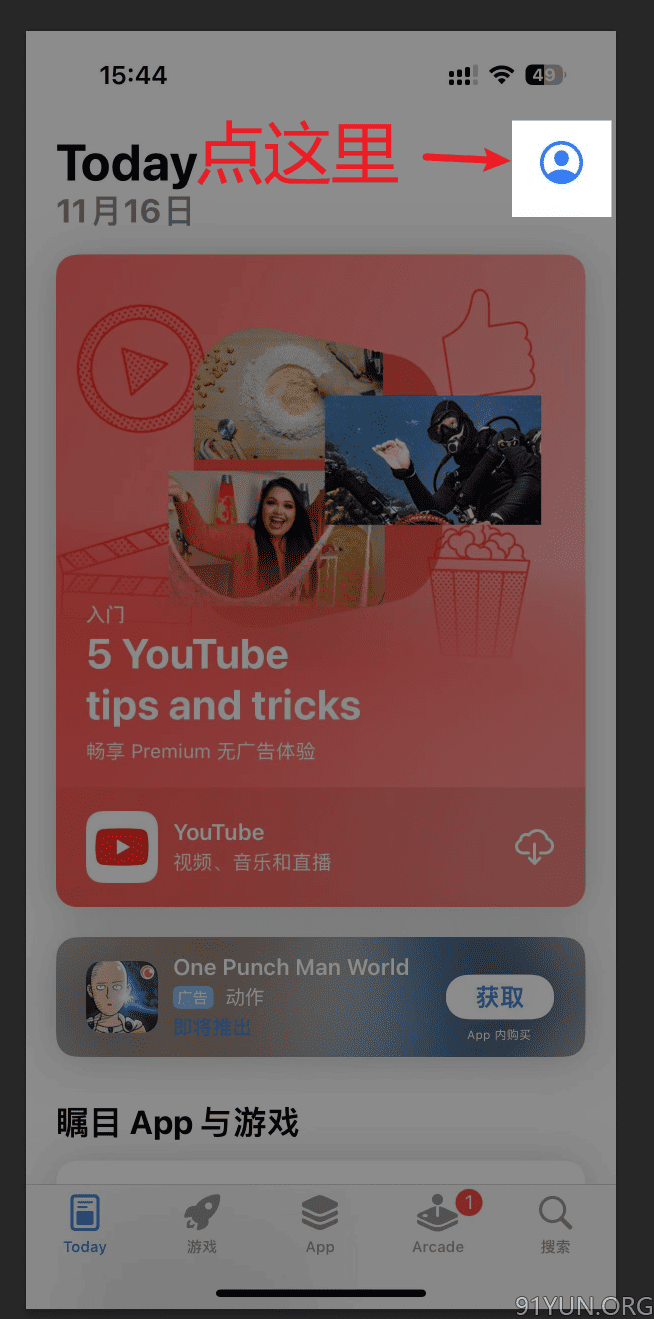Switch to the App tab
The image size is (654, 1319).
(320, 1225)
